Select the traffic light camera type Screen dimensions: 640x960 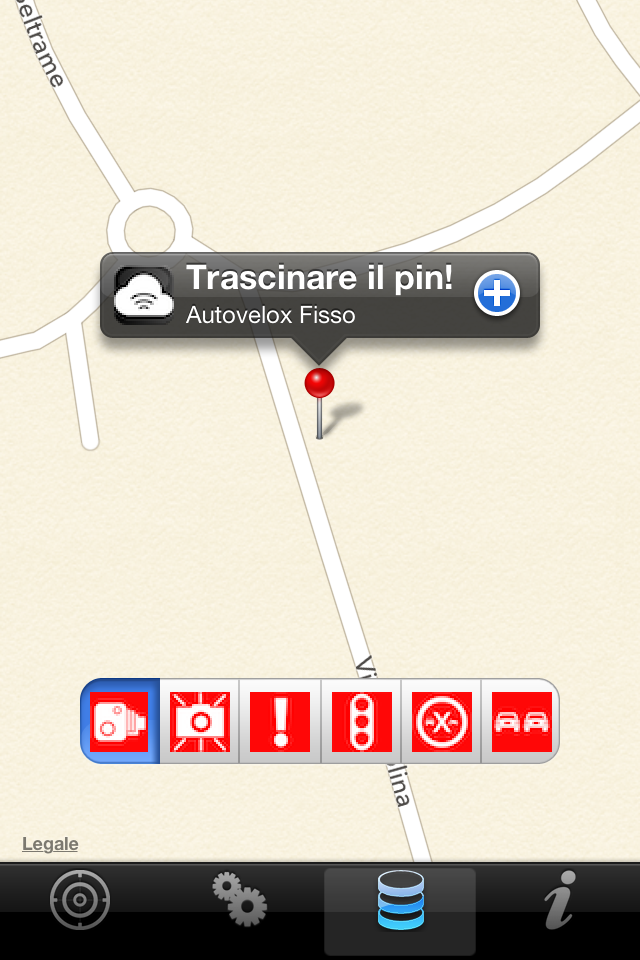pyautogui.click(x=361, y=721)
